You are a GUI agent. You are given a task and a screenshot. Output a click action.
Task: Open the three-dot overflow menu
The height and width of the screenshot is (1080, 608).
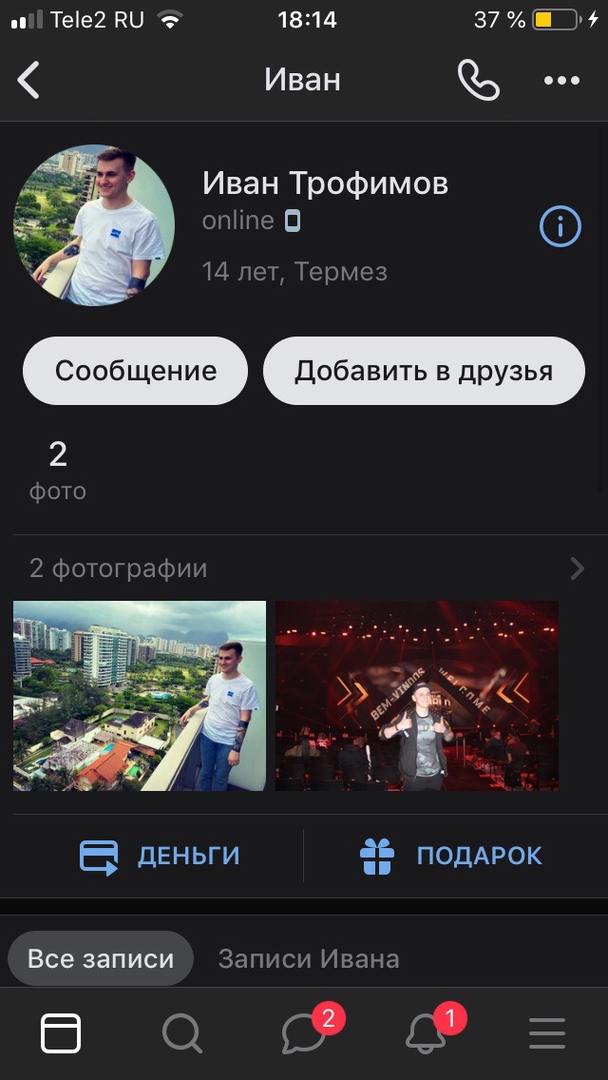pos(561,80)
